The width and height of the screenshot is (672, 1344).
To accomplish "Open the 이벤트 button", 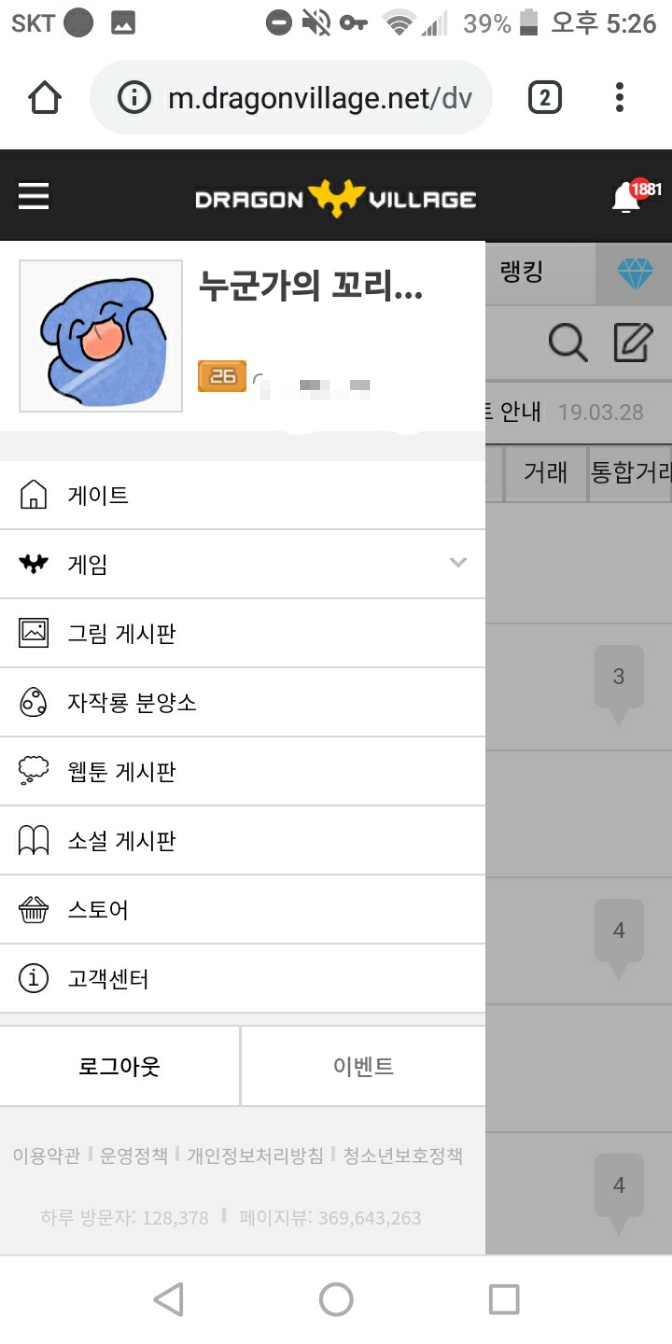I will coord(363,1066).
